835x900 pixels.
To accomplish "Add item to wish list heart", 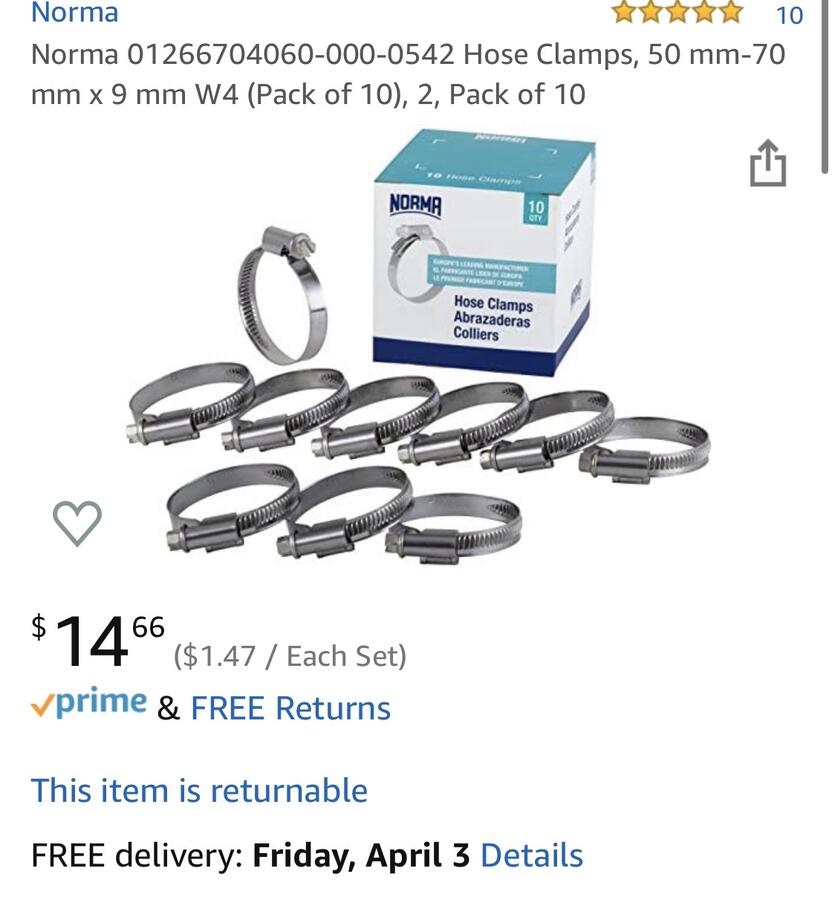I will (77, 522).
